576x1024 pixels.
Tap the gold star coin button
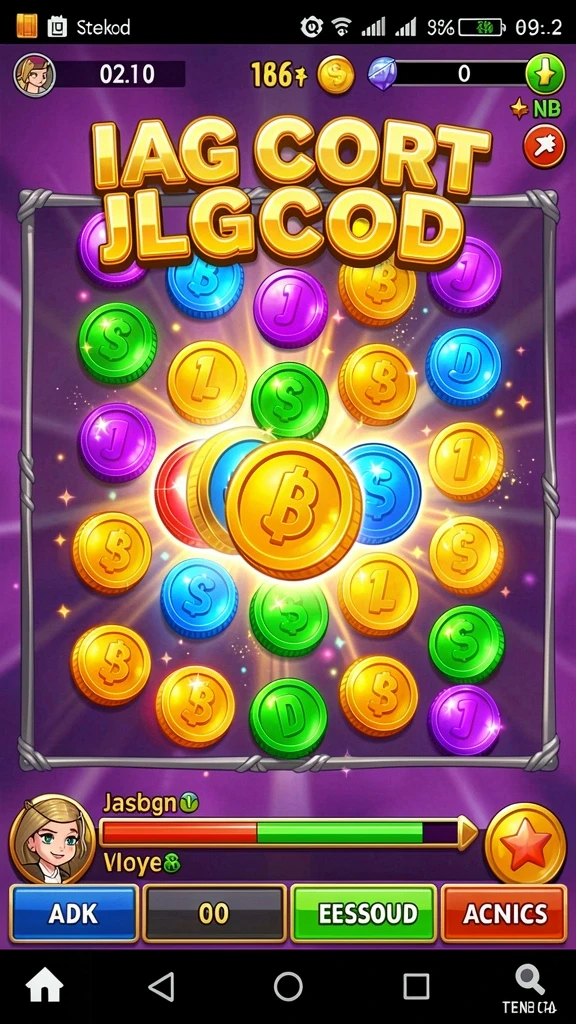click(x=526, y=844)
